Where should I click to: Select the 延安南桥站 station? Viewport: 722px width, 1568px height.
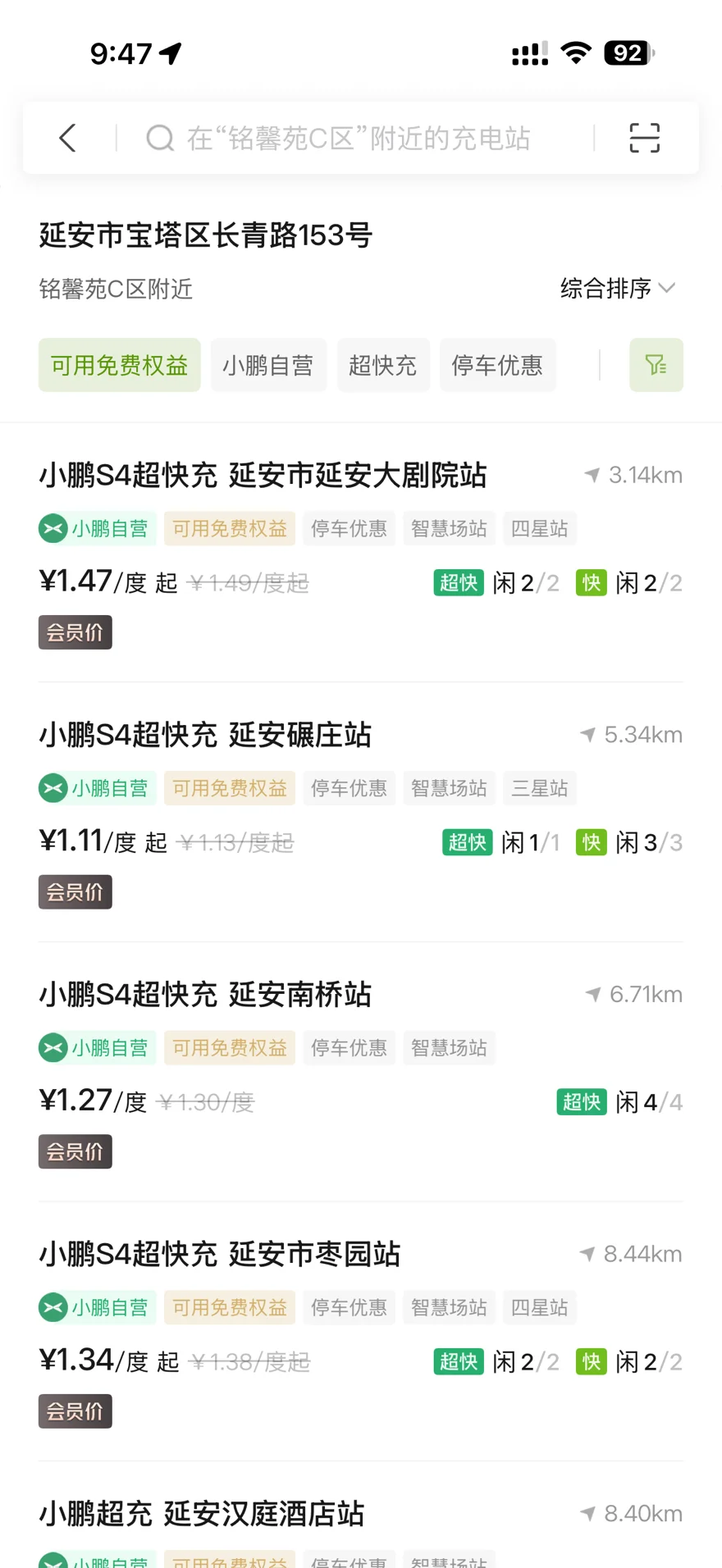(x=205, y=995)
